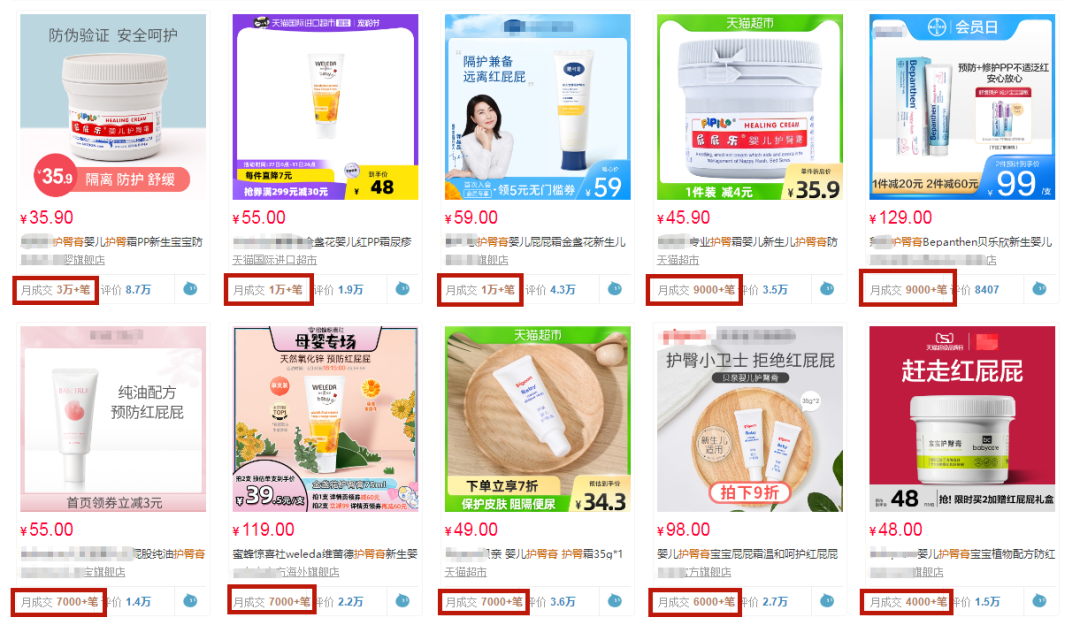Open the 母婴专场 weleda ¥119.00 product
The image size is (1080, 625).
pos(325,418)
